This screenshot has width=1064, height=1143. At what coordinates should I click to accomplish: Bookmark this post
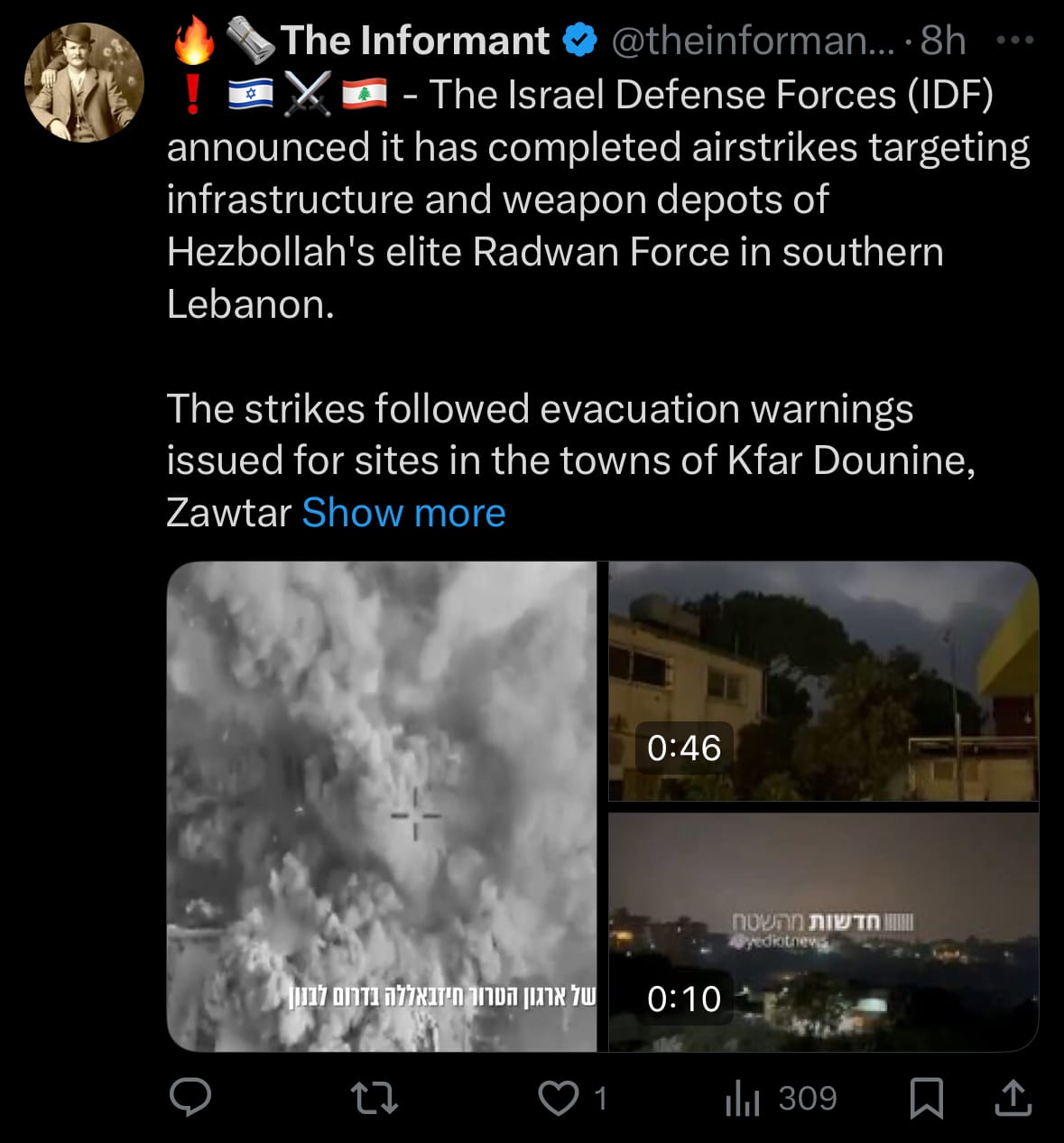pyautogui.click(x=926, y=1098)
